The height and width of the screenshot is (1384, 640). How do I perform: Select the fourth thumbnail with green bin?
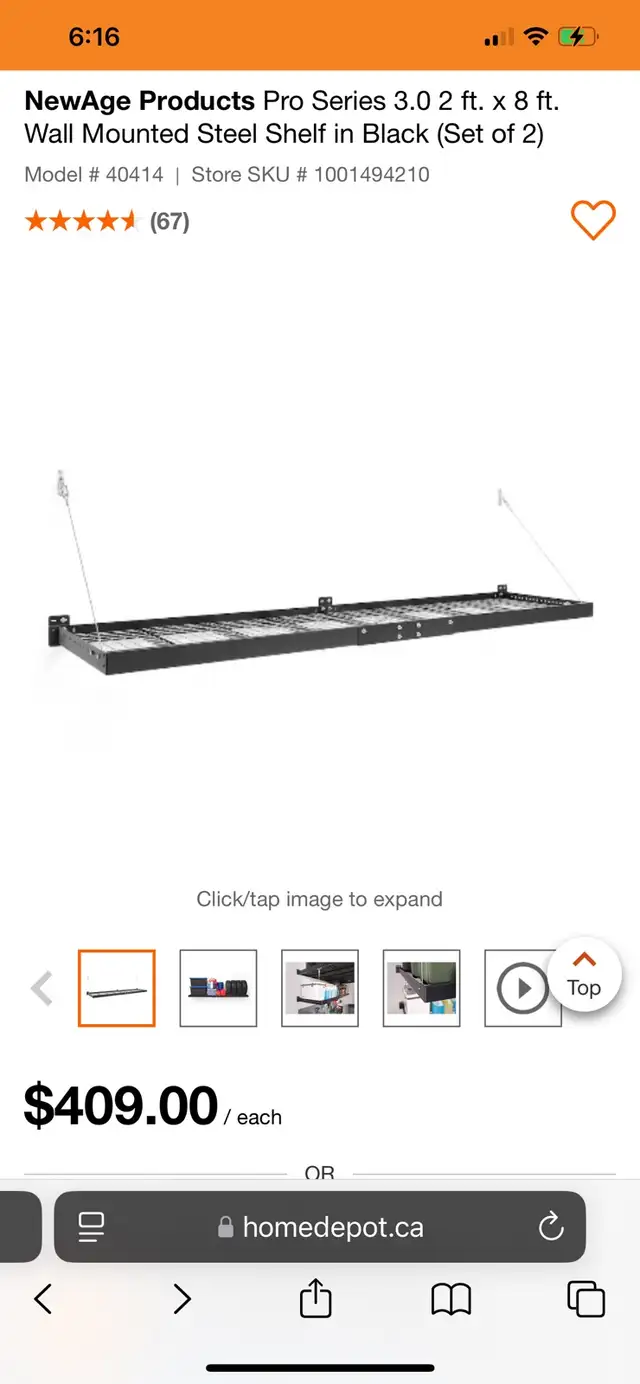click(x=422, y=988)
